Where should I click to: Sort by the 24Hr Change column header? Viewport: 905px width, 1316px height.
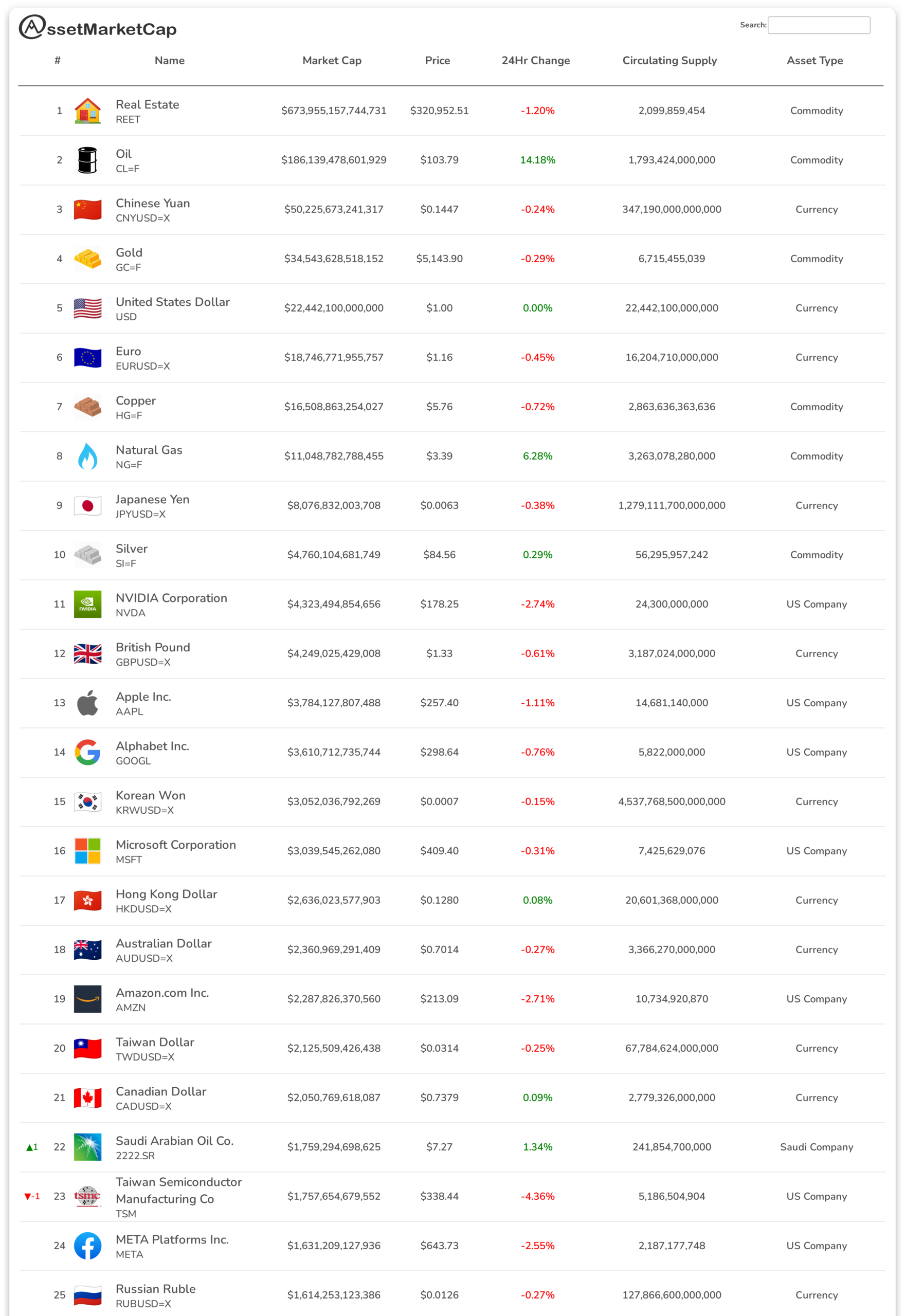click(x=535, y=61)
